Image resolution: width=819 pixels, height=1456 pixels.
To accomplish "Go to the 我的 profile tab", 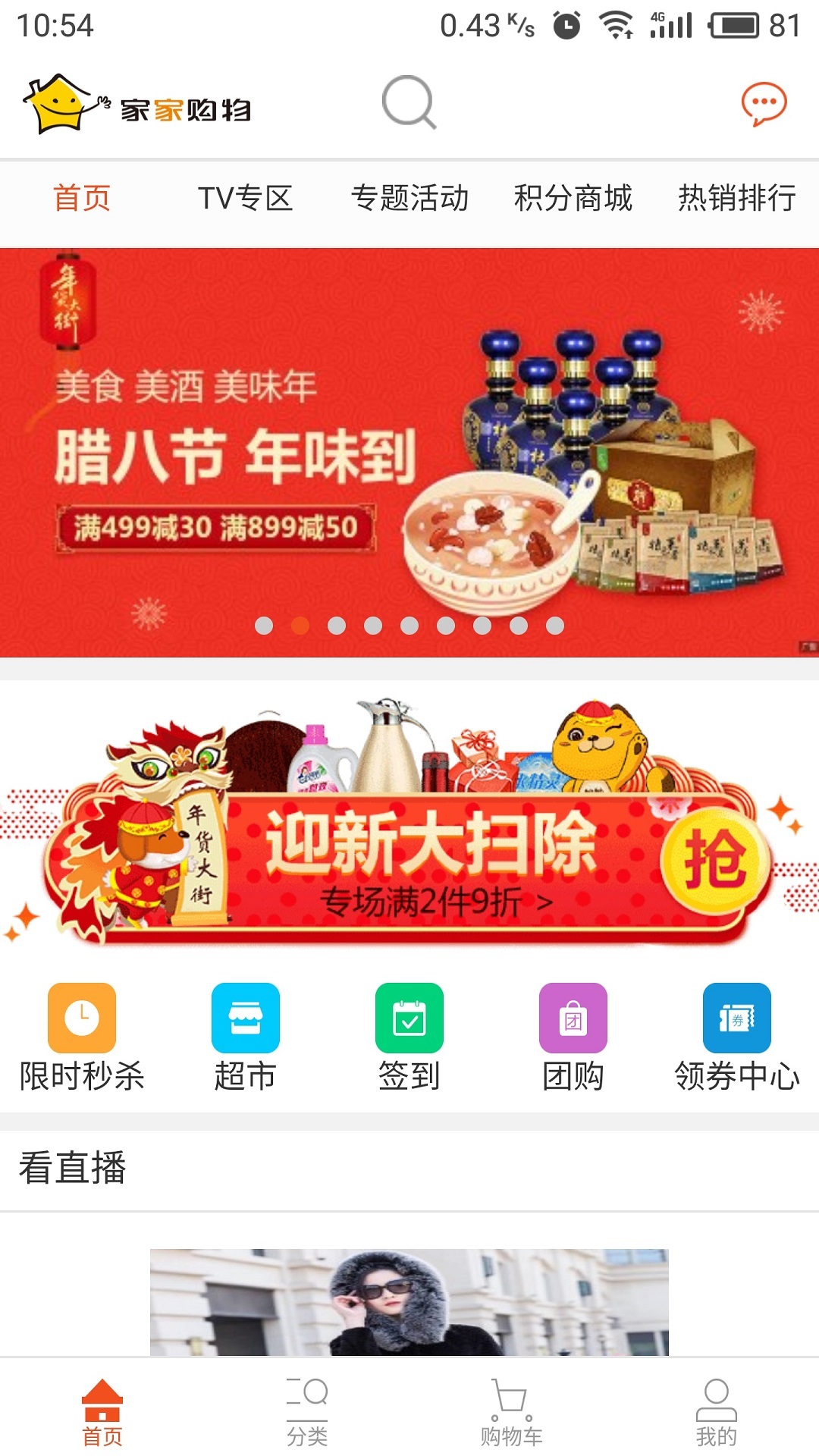I will [716, 1412].
